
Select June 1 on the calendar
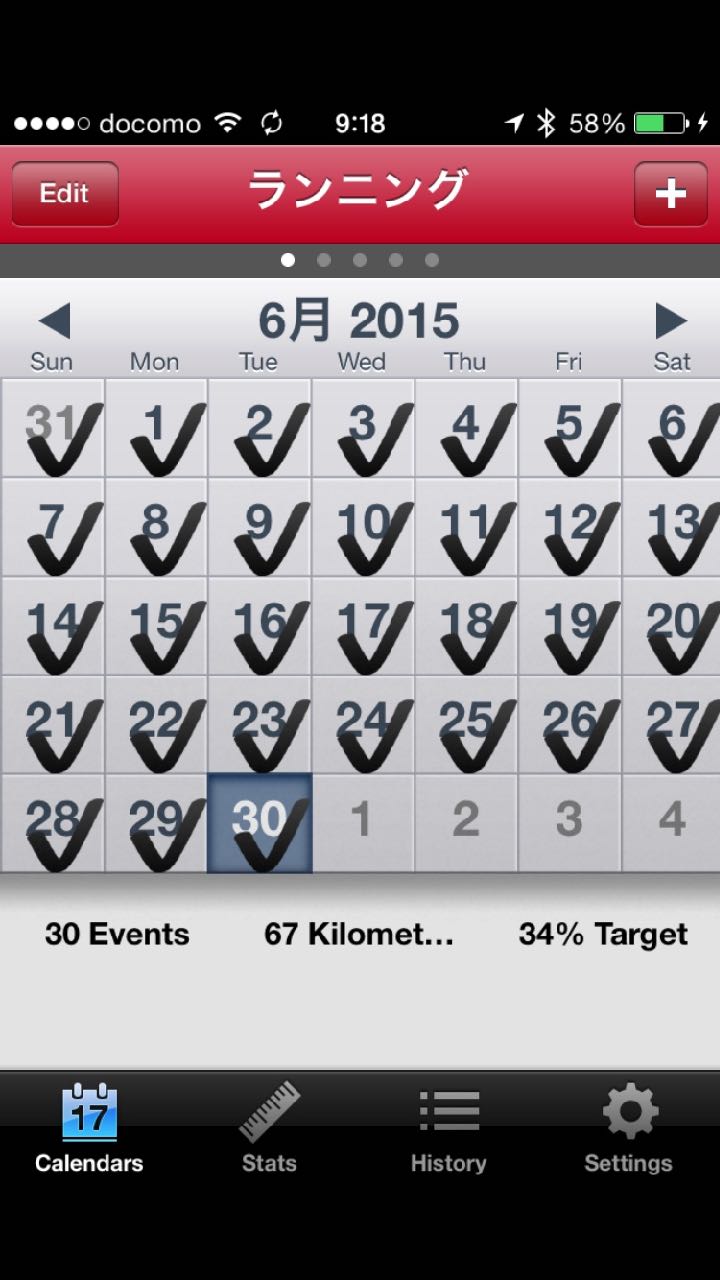coord(156,428)
